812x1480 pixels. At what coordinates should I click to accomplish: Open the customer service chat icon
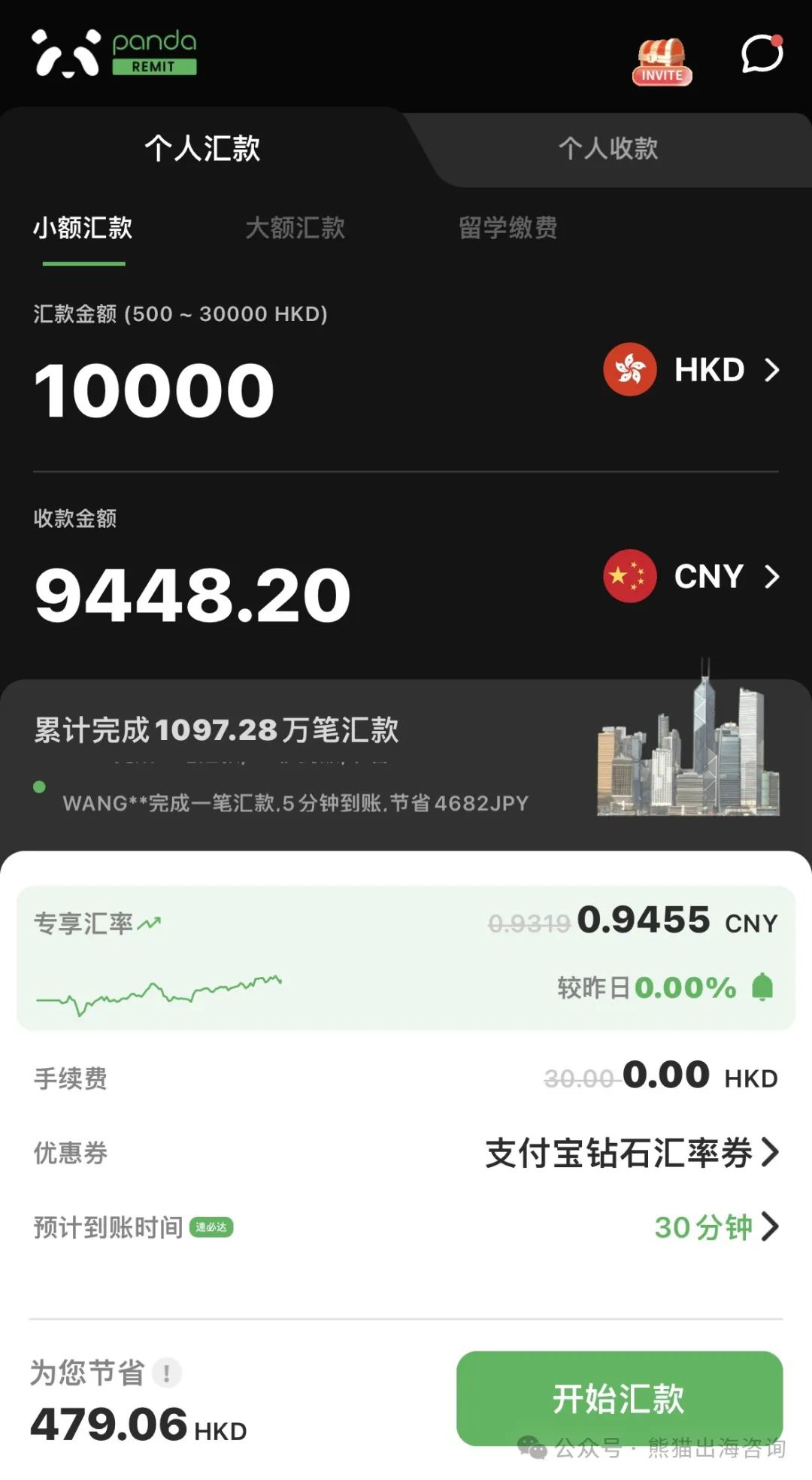click(x=762, y=54)
